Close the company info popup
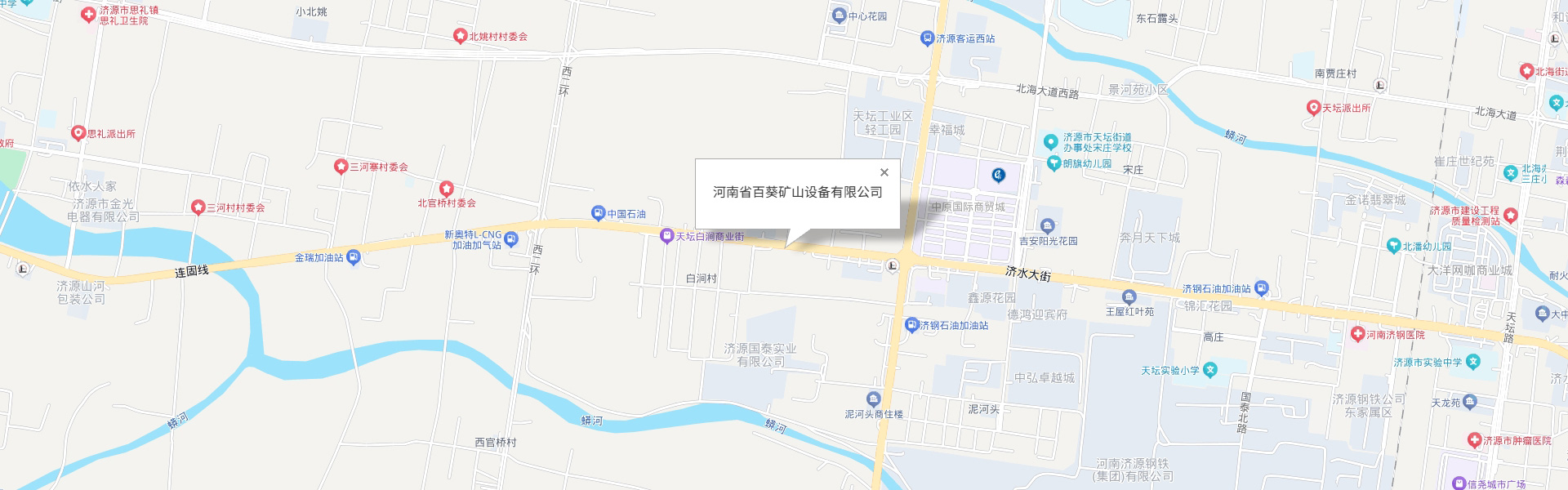The height and width of the screenshot is (490, 1568). (884, 172)
